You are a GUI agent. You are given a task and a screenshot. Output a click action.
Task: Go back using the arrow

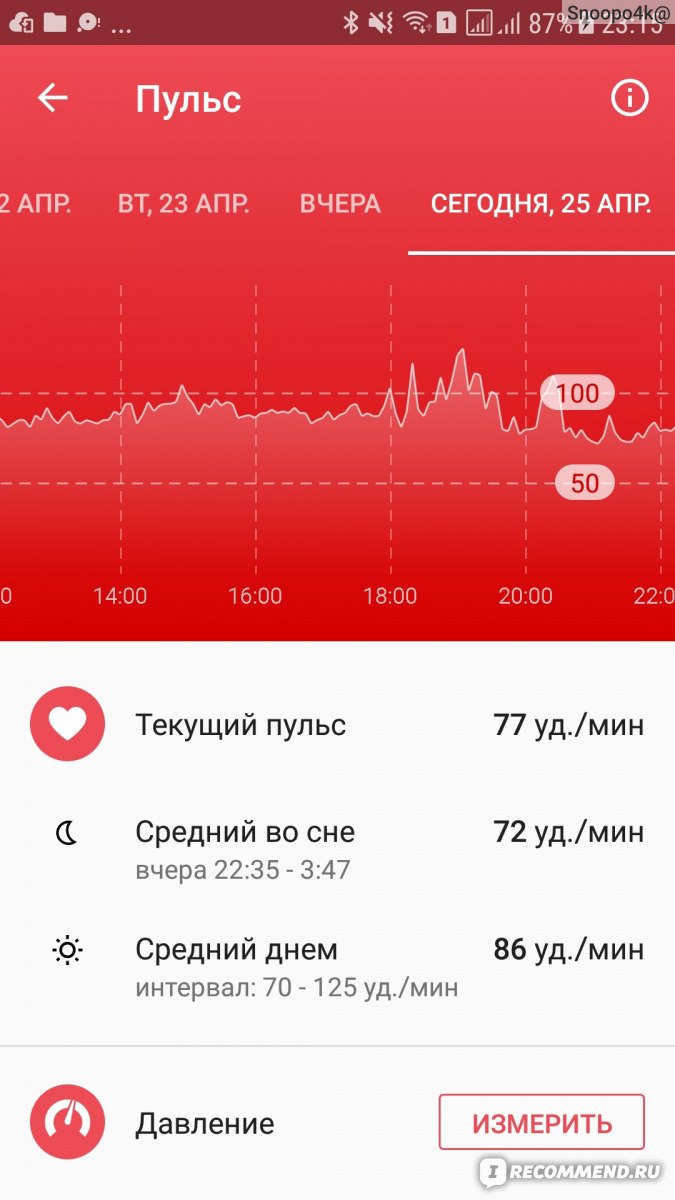52,98
